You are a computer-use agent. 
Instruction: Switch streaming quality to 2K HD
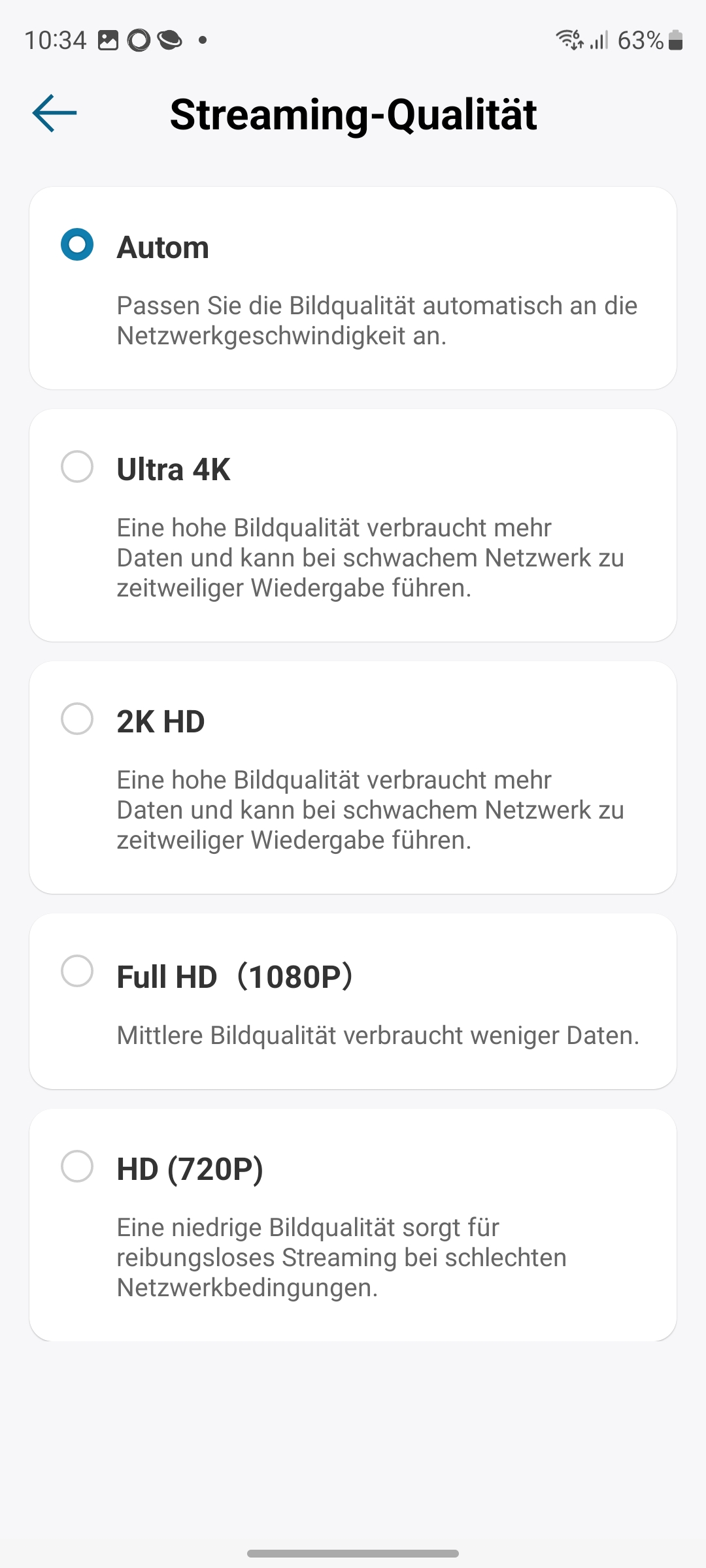[77, 719]
